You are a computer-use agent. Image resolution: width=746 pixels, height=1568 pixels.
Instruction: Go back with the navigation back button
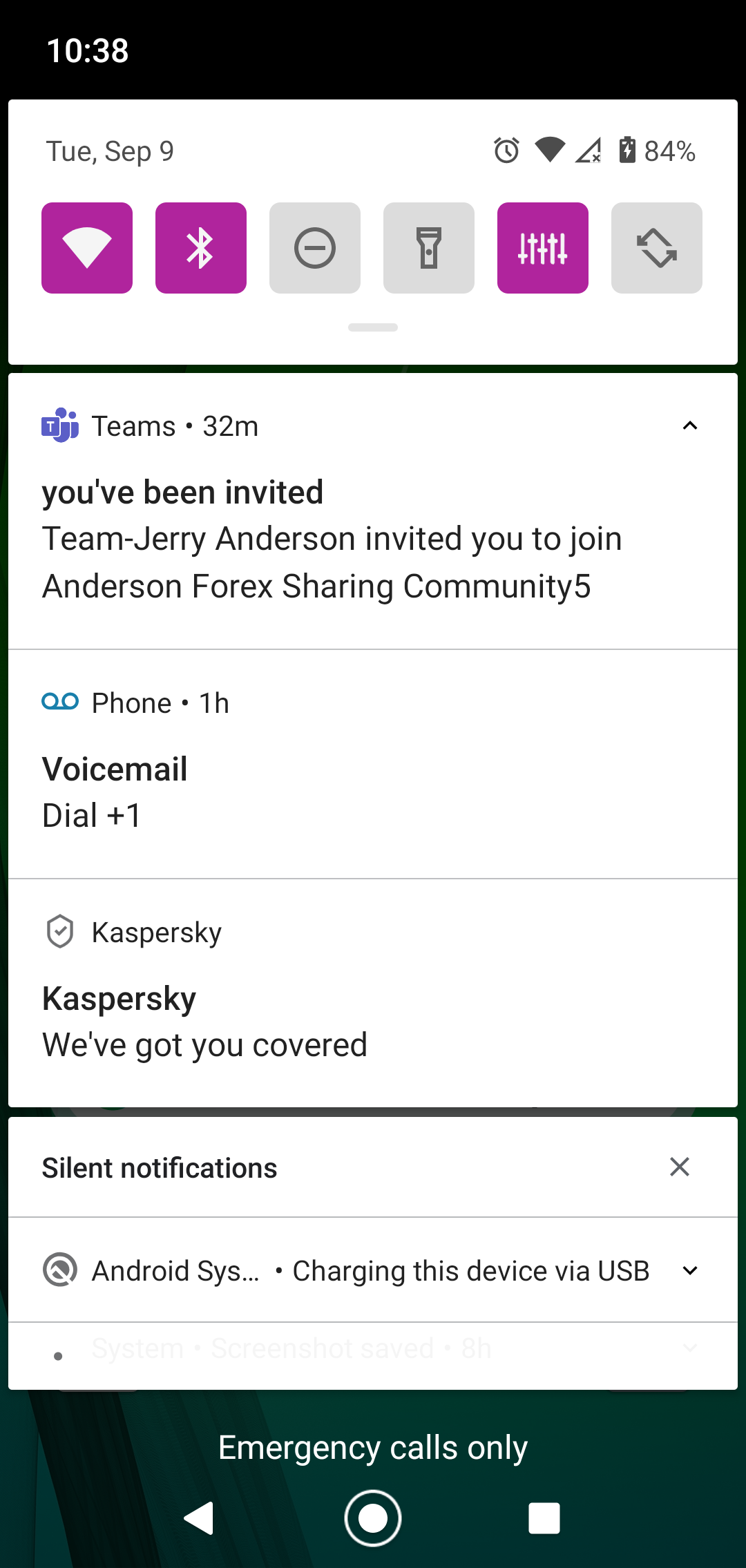click(199, 1518)
